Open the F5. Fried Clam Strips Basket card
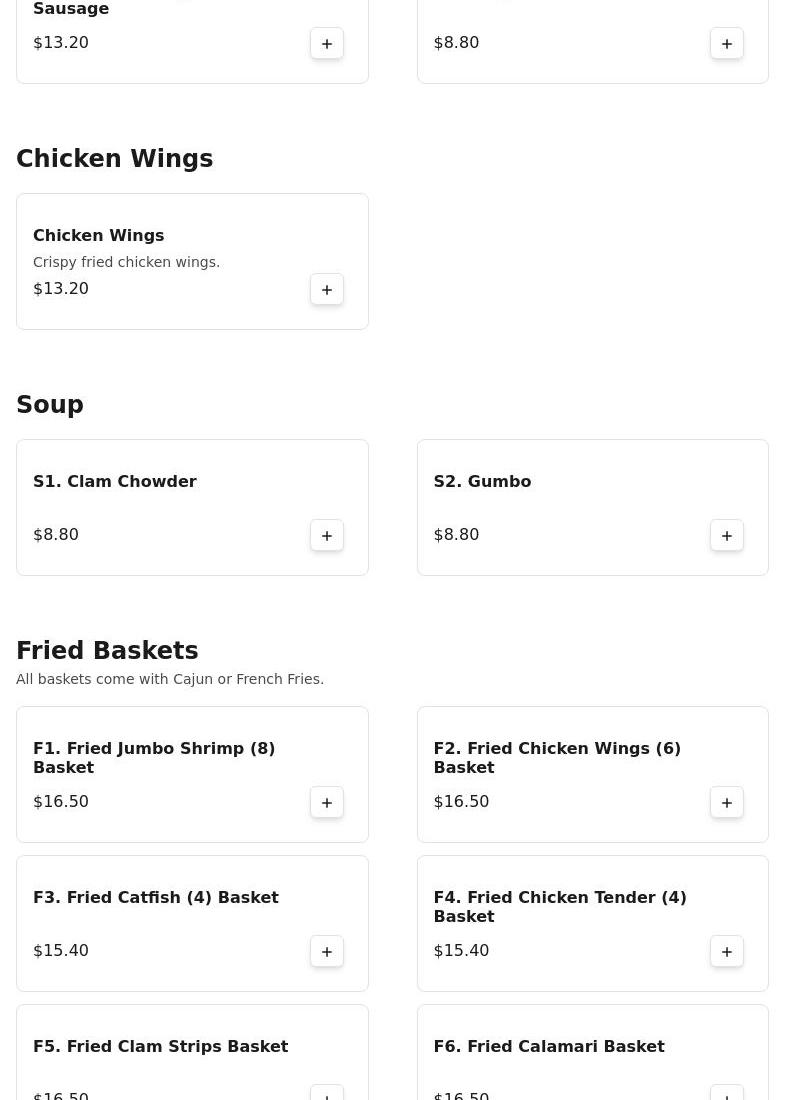Image resolution: width=785 pixels, height=1100 pixels. click(160, 1046)
